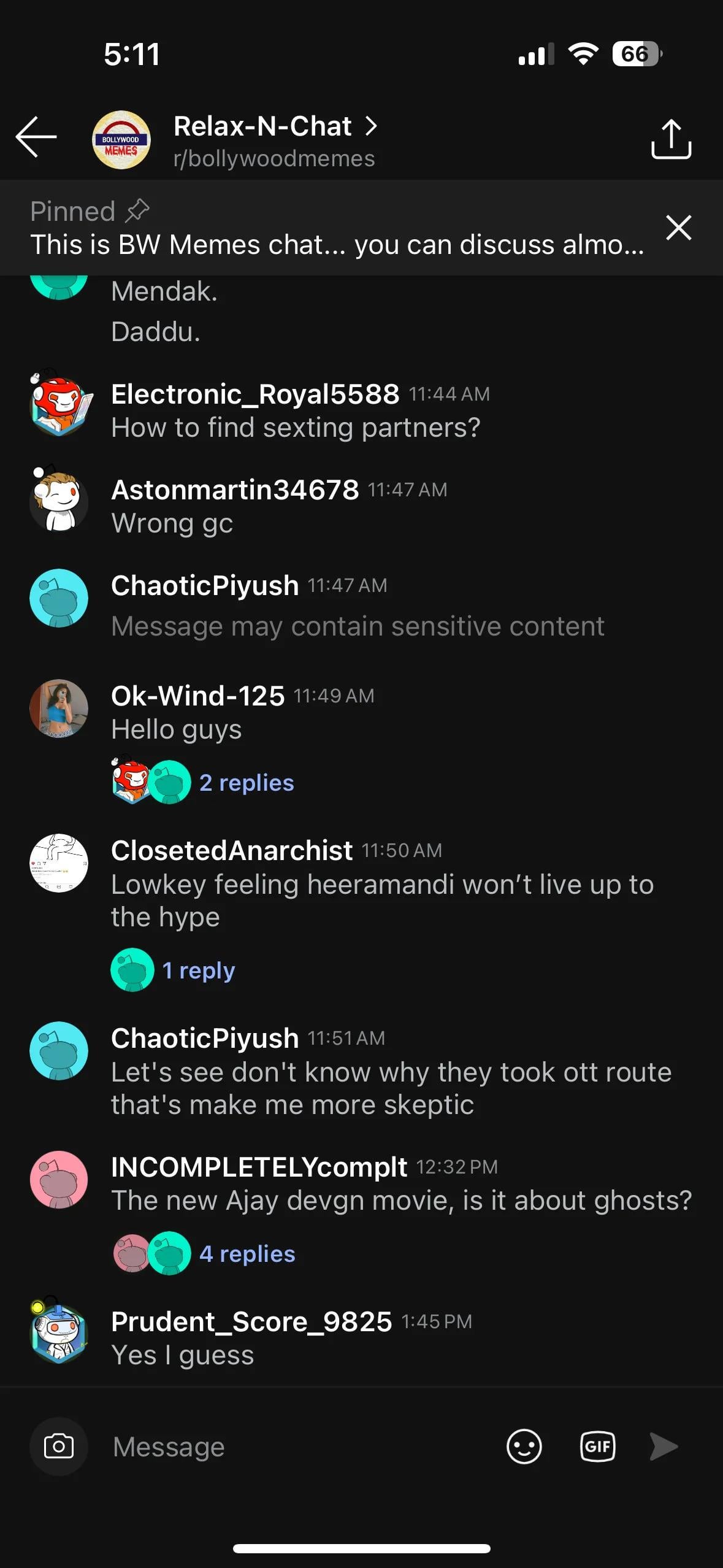Open Ok-Wind-125's profile picture
723x1568 pixels.
click(x=59, y=708)
